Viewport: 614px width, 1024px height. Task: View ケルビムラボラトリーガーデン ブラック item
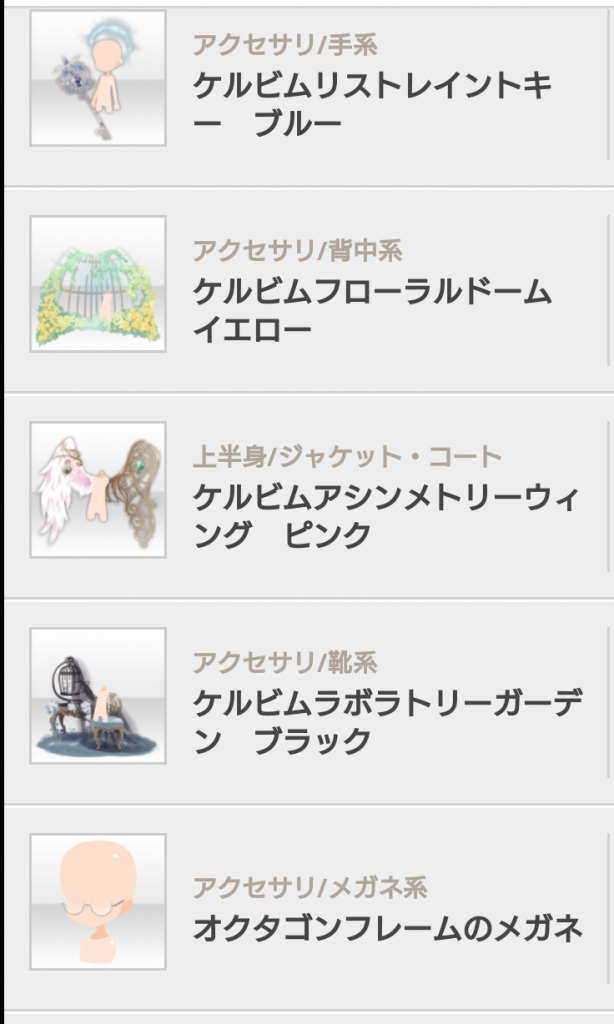[x=387, y=722]
